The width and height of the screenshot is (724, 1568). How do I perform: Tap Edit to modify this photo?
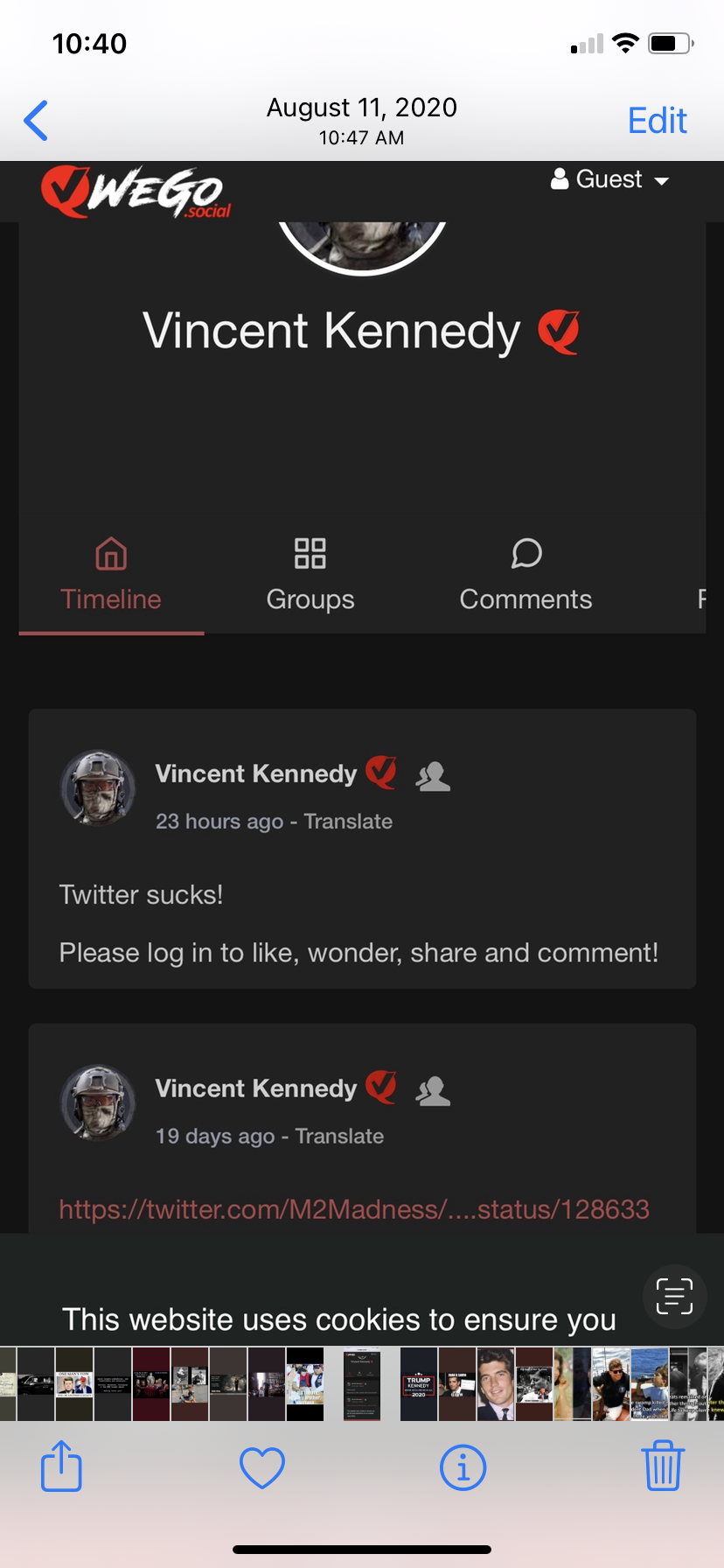[658, 121]
